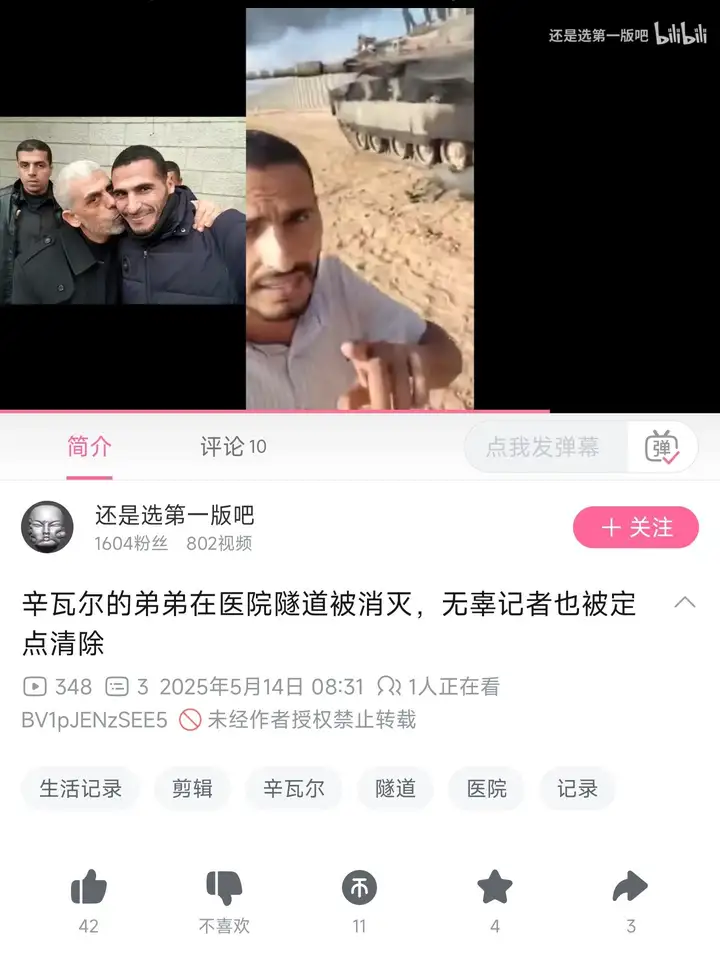Image resolution: width=720 pixels, height=955 pixels.
Task: Select the 隧道 tag chip
Action: click(x=395, y=788)
